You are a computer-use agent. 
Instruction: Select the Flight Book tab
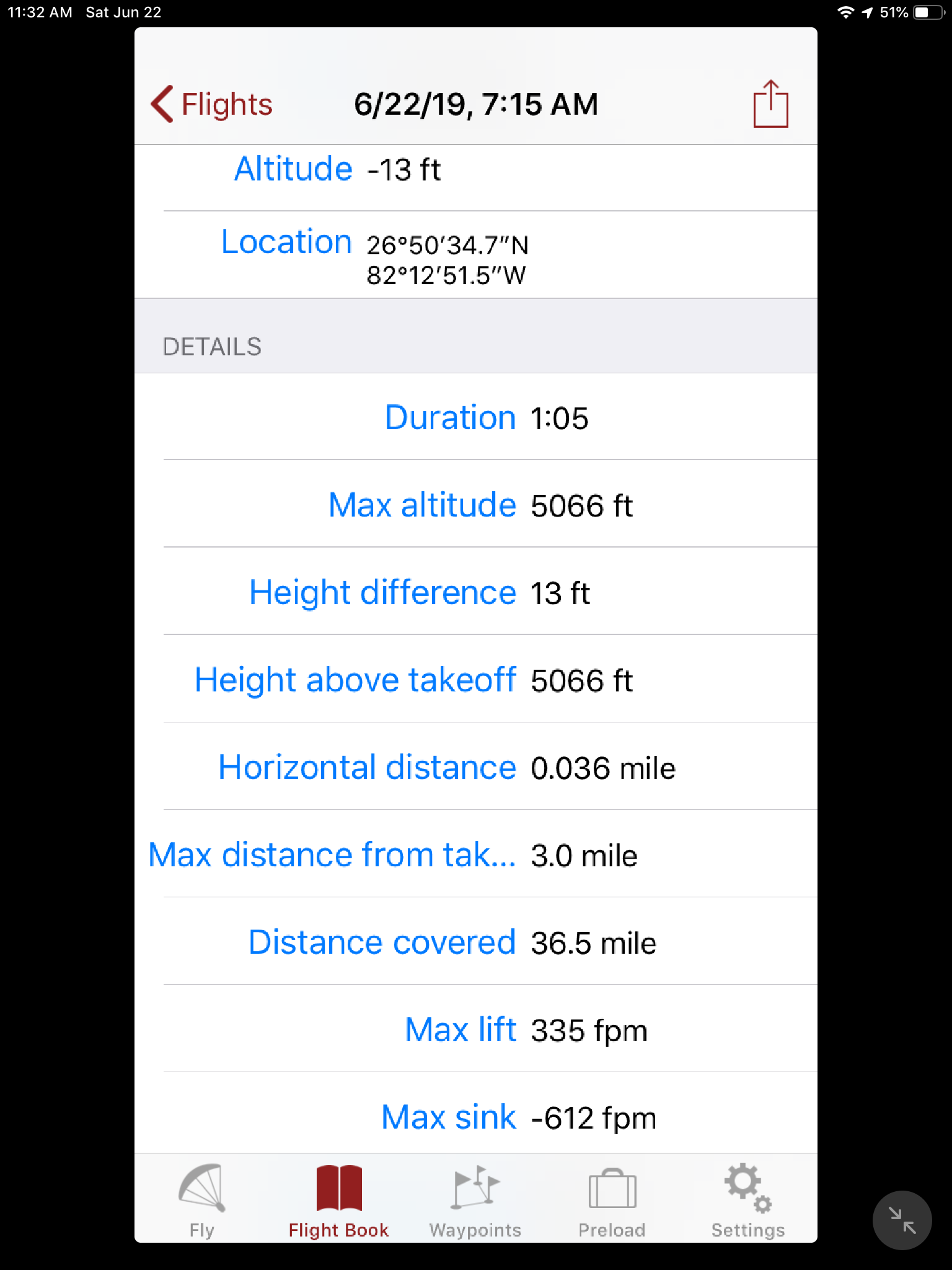[x=338, y=1201]
